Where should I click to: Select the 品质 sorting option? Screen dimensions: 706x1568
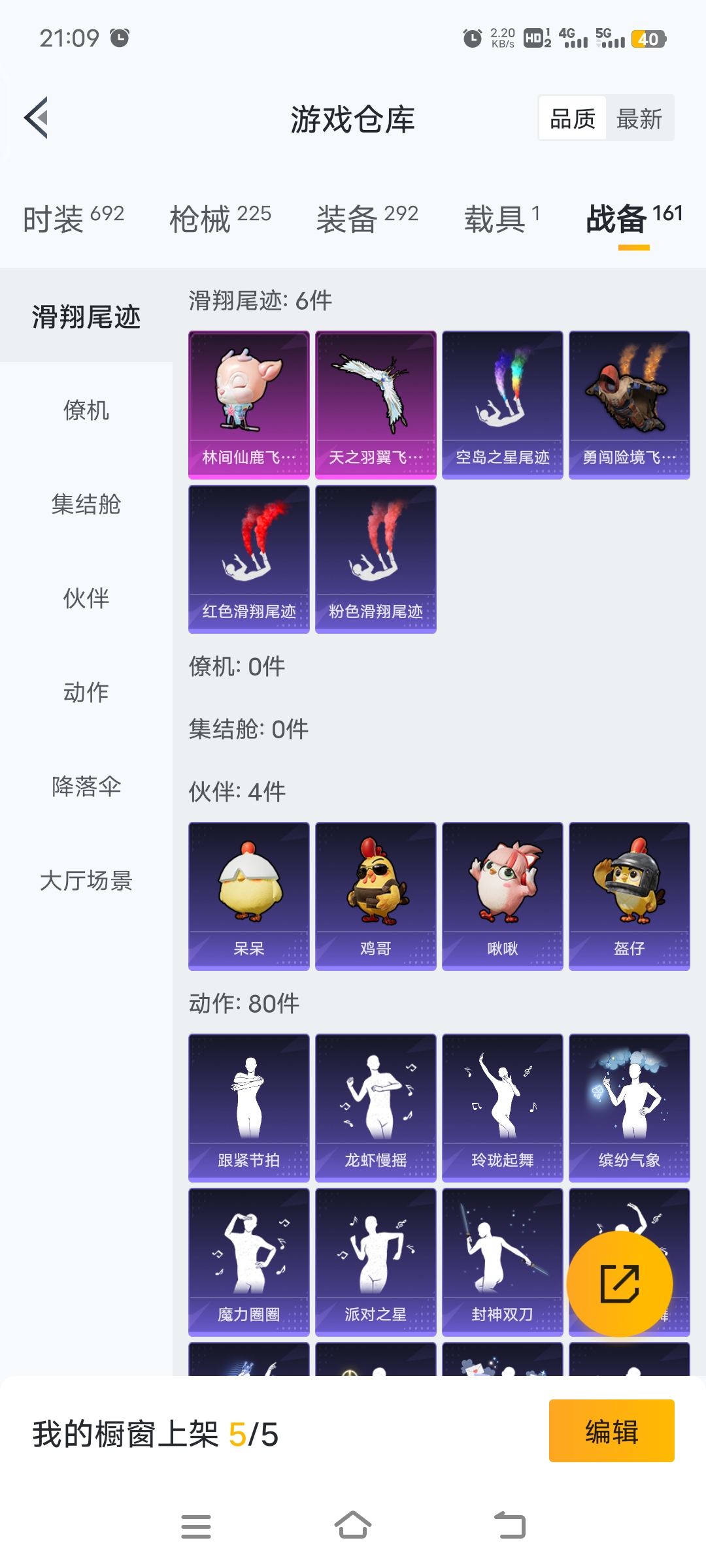tap(573, 118)
